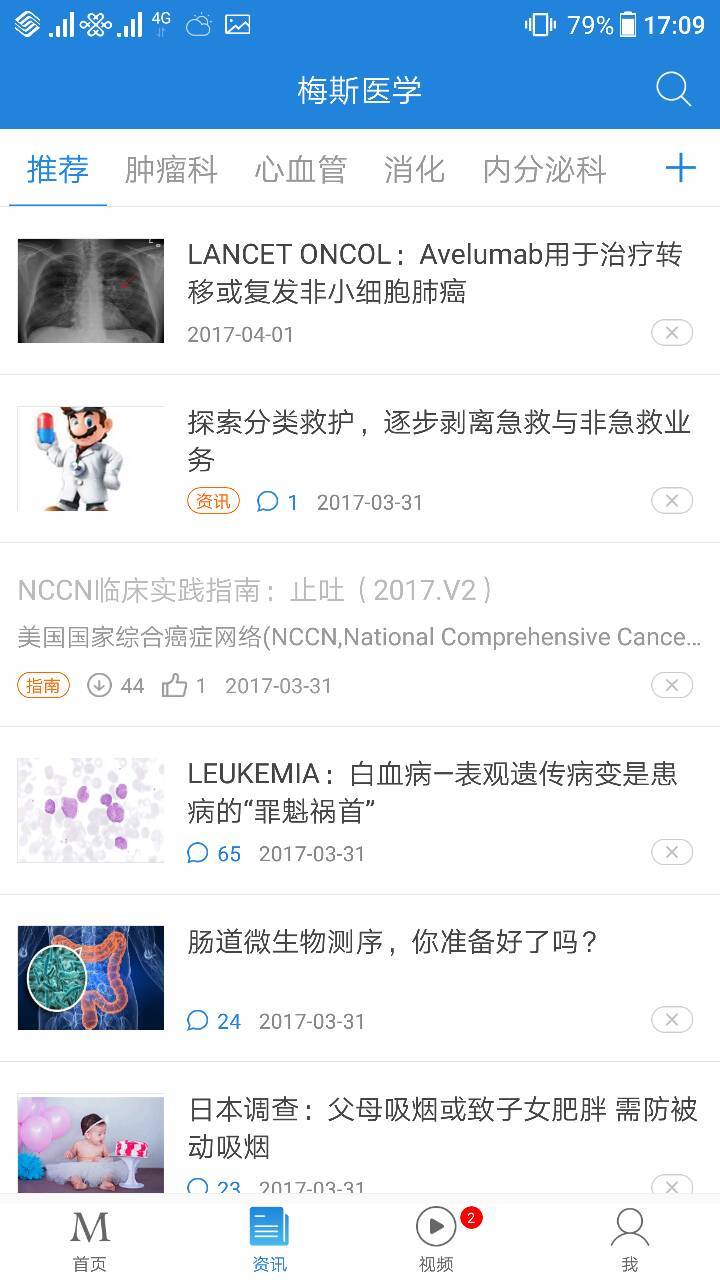Open the LEUKEMIA 白血病 article
720x1280 pixels.
click(x=432, y=791)
